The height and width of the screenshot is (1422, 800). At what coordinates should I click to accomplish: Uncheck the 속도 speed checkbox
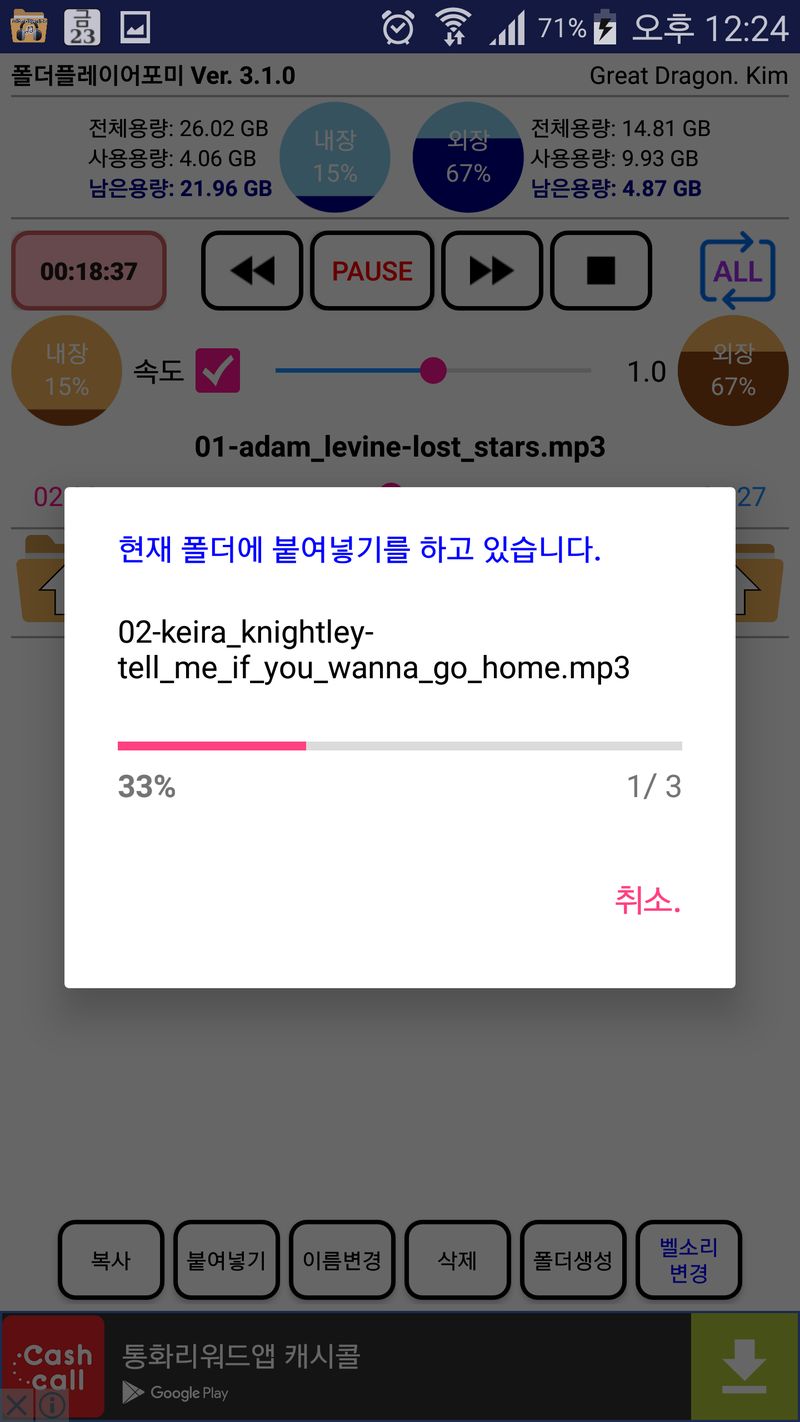point(217,371)
